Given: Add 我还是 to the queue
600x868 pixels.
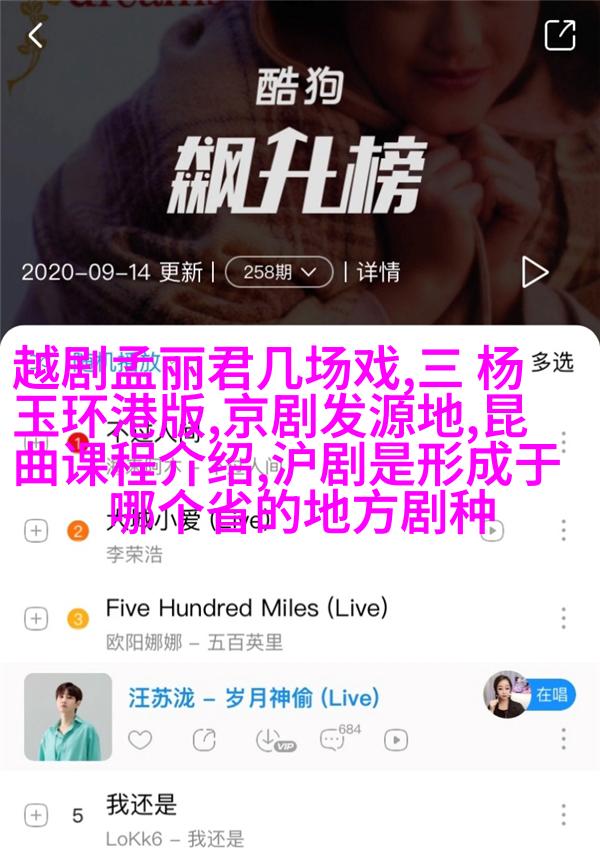Looking at the screenshot, I should 36,814.
